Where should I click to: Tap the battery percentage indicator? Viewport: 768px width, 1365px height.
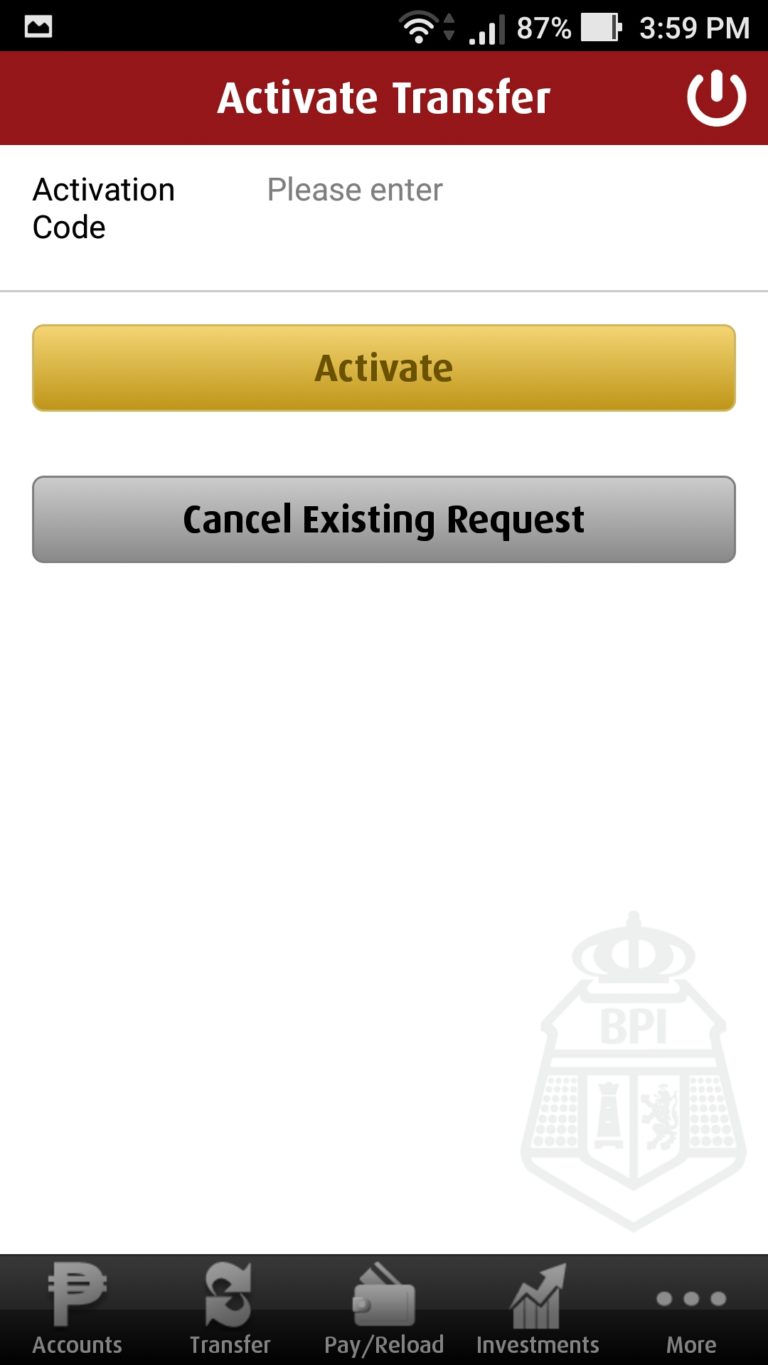543,27
